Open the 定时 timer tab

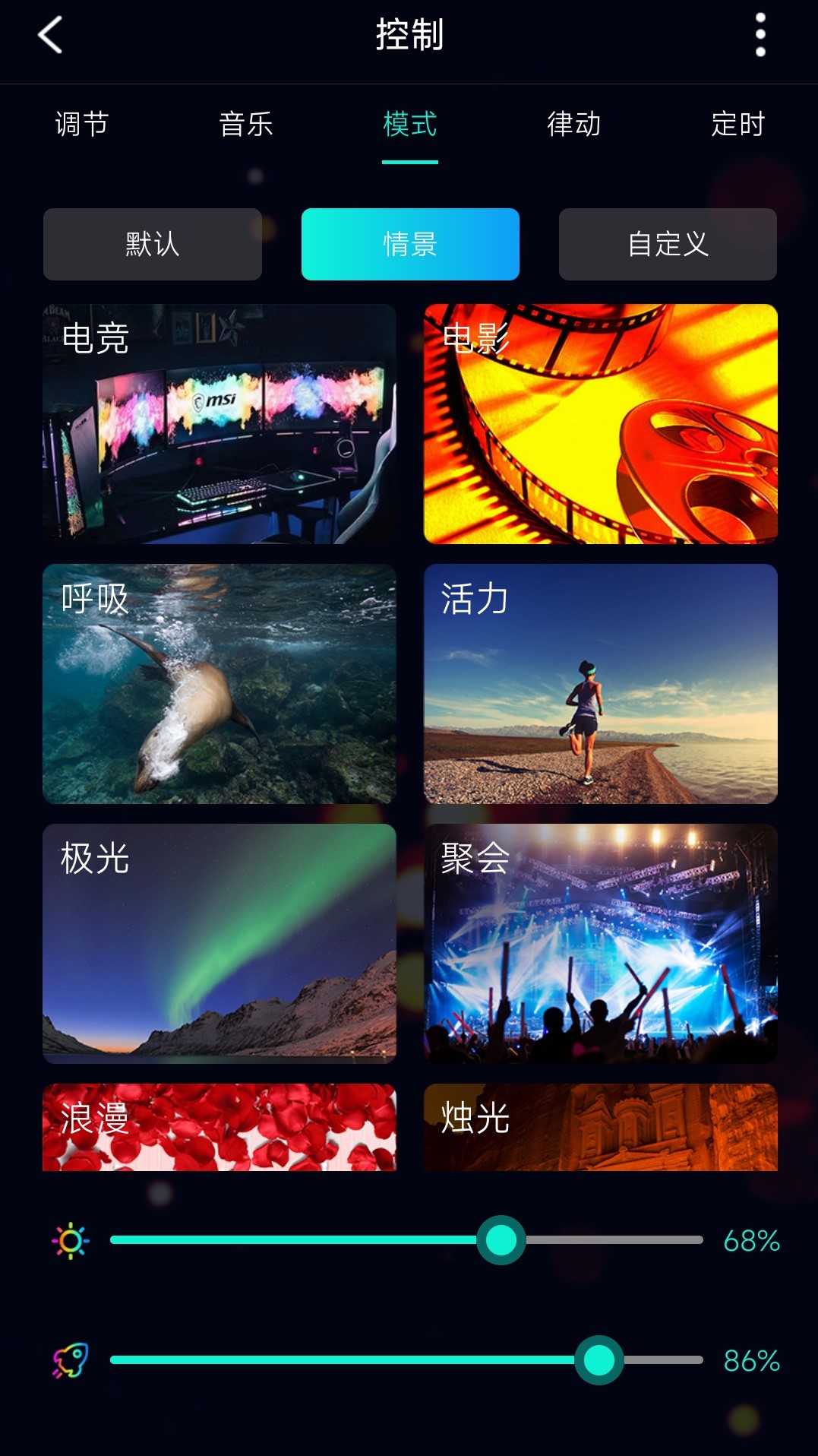point(738,125)
